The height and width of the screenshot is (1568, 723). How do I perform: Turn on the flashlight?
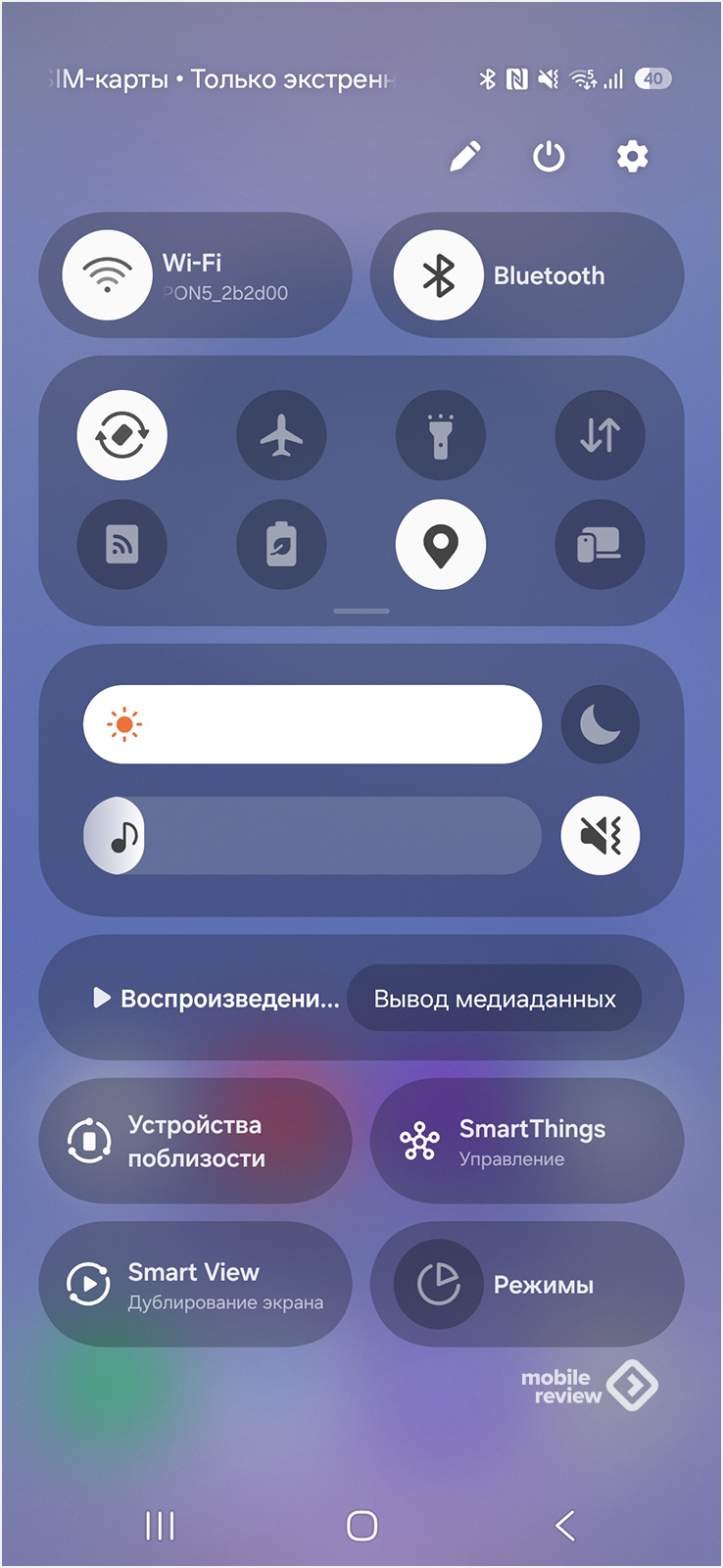click(x=441, y=435)
